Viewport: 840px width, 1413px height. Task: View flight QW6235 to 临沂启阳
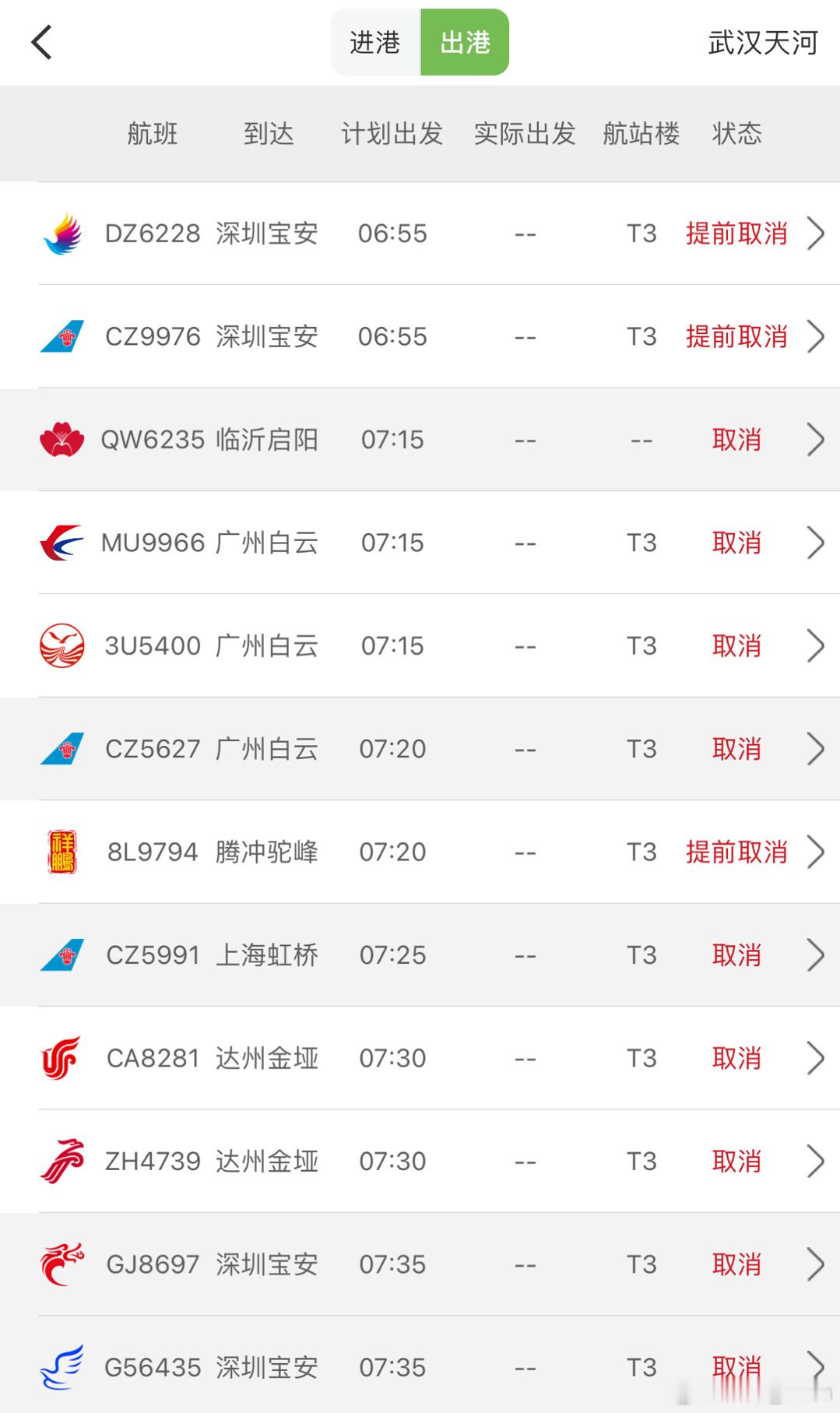point(420,440)
